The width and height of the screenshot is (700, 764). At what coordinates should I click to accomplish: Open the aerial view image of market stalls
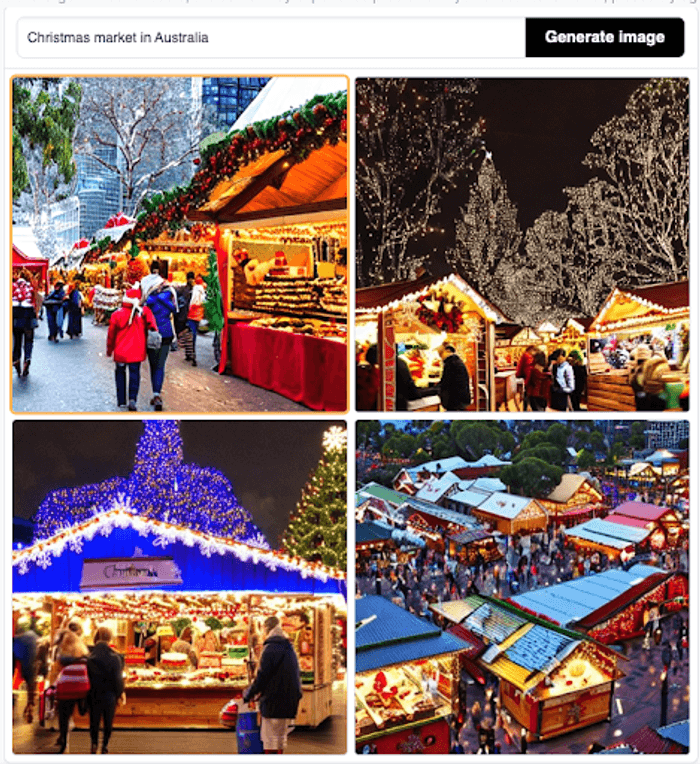point(522,587)
